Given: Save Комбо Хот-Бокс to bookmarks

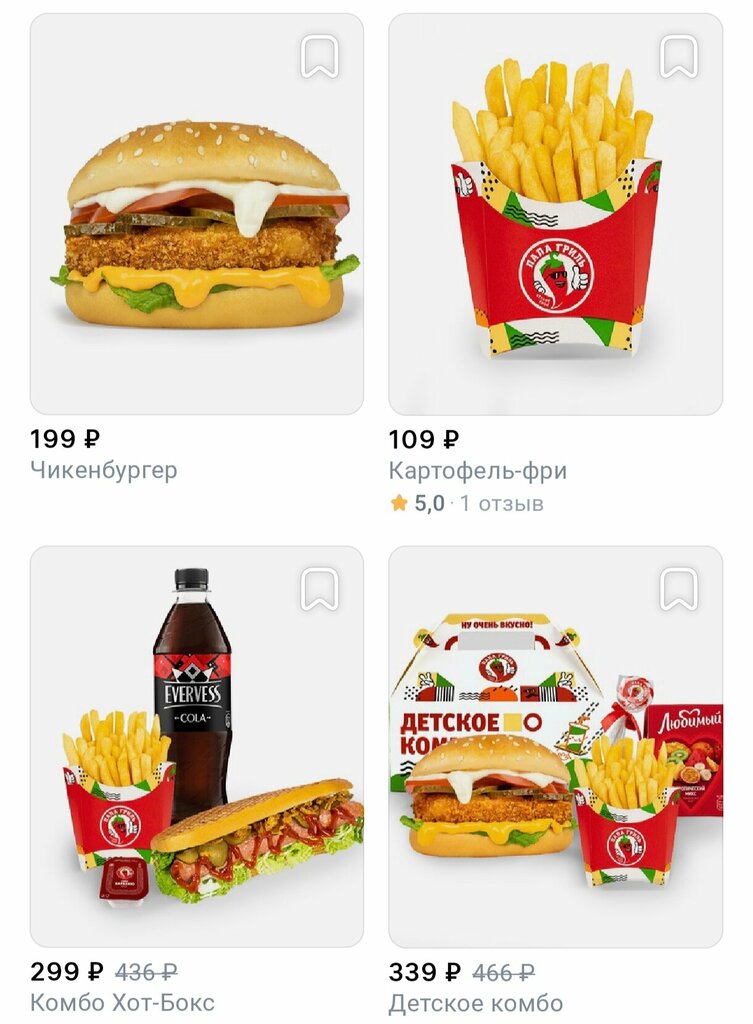Looking at the screenshot, I should tap(320, 590).
